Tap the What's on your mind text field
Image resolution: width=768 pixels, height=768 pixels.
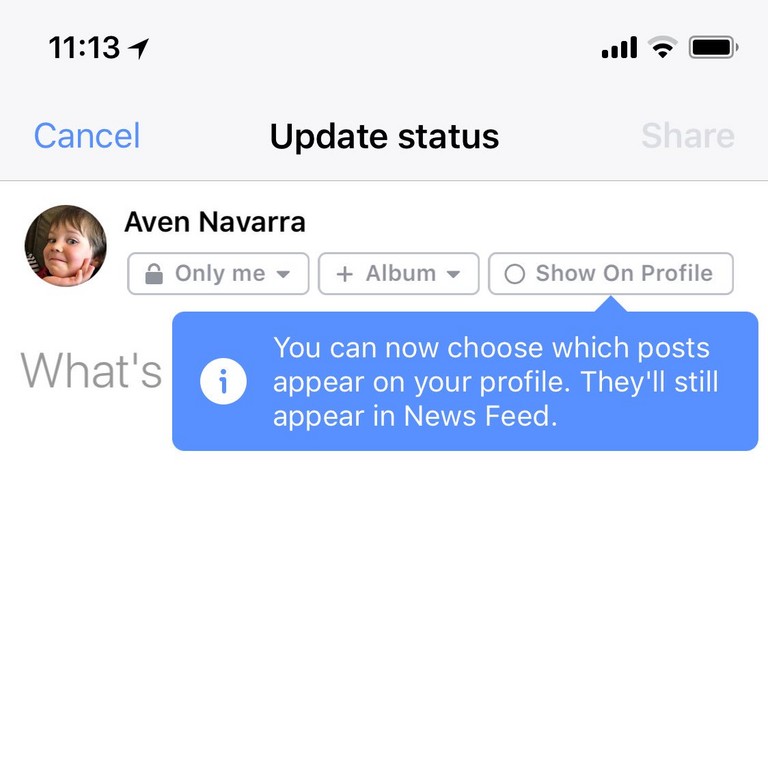click(x=92, y=371)
